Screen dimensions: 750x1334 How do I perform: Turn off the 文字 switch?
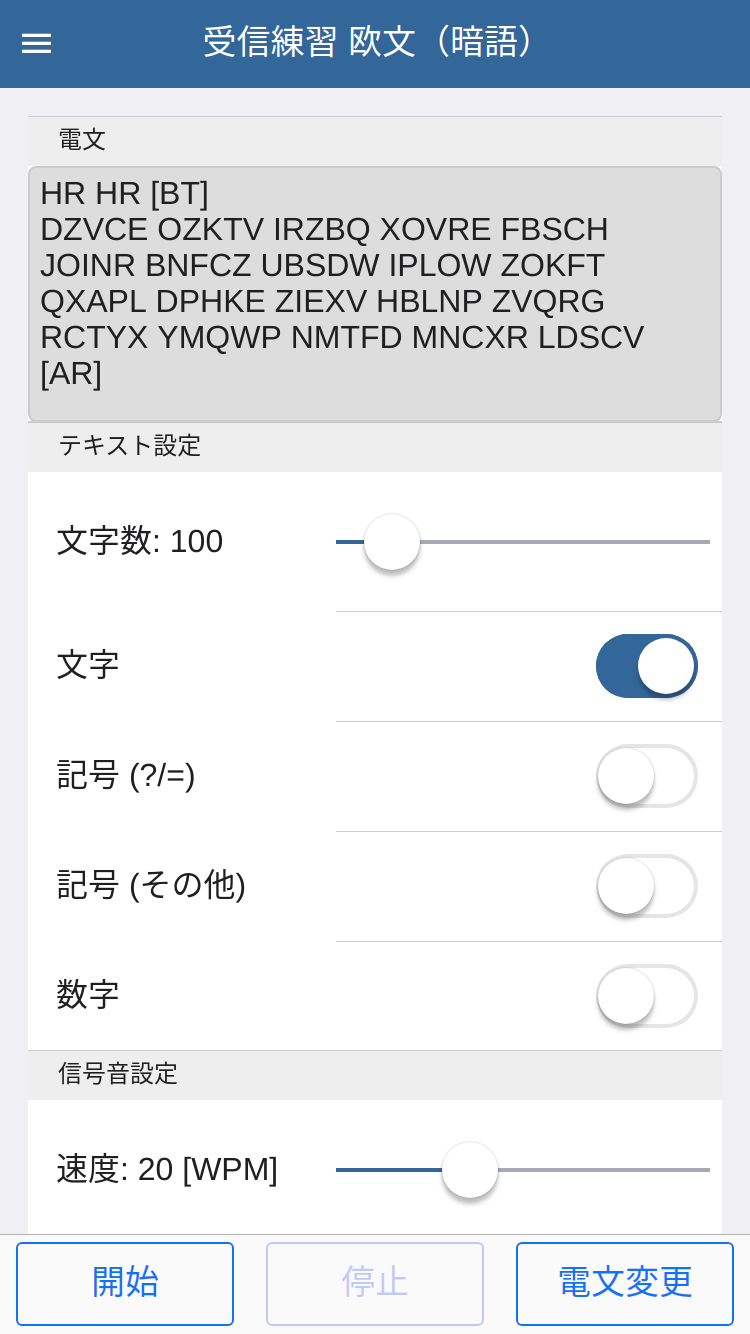646,666
